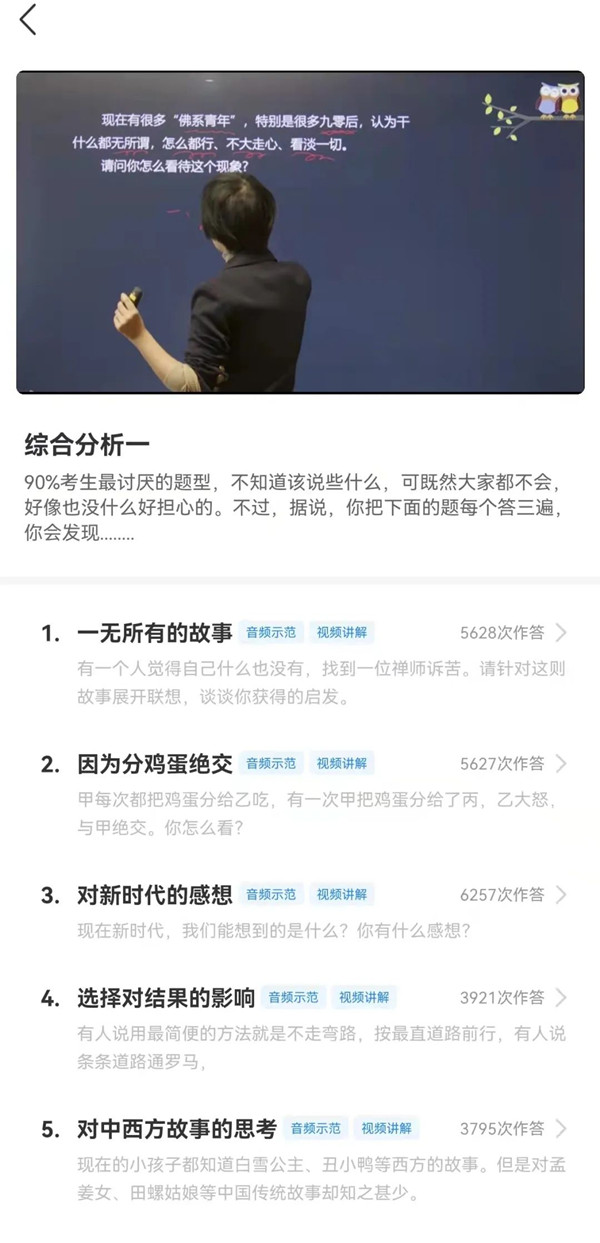This screenshot has width=600, height=1243.
Task: Open question 一无所有的故事
Action: [155, 632]
